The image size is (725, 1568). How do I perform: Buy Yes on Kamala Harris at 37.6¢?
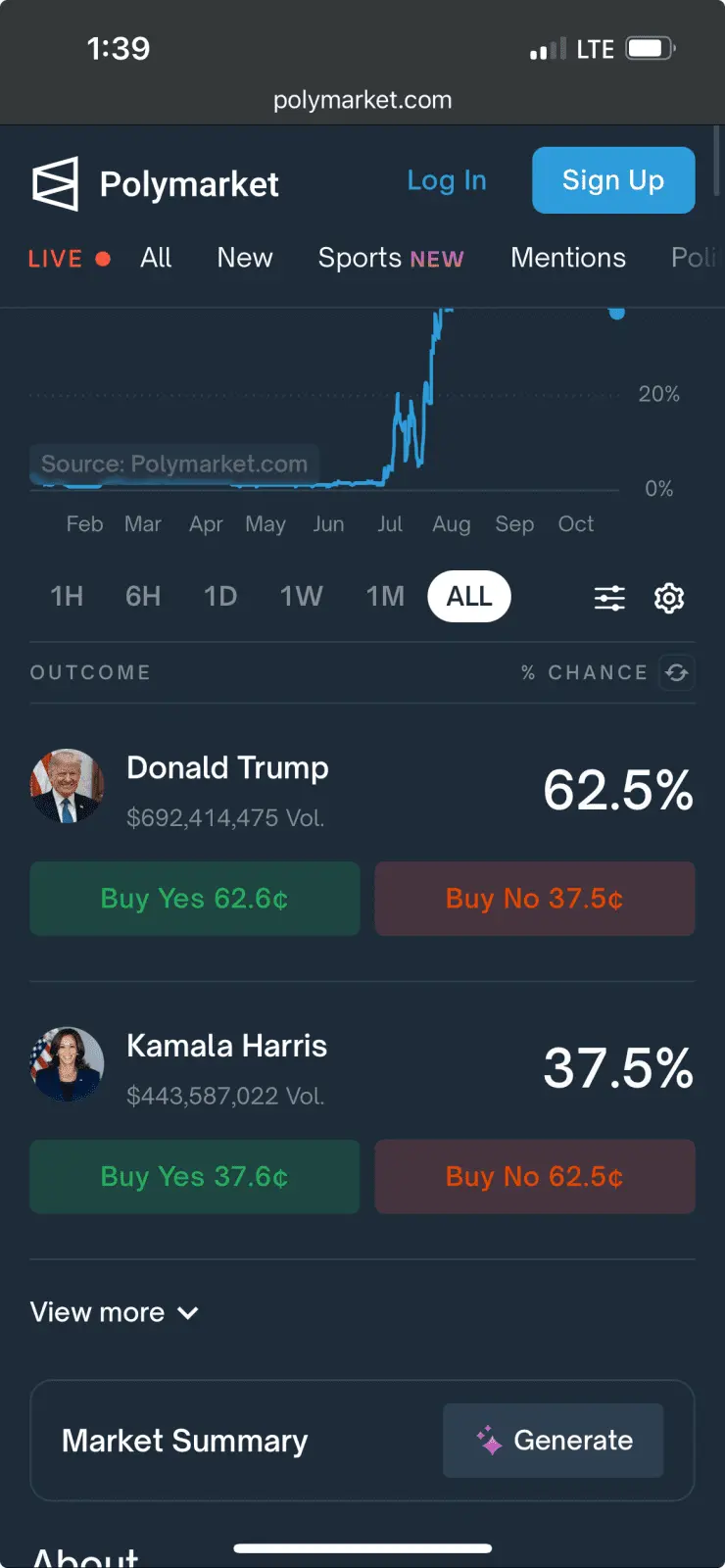[x=195, y=1176]
